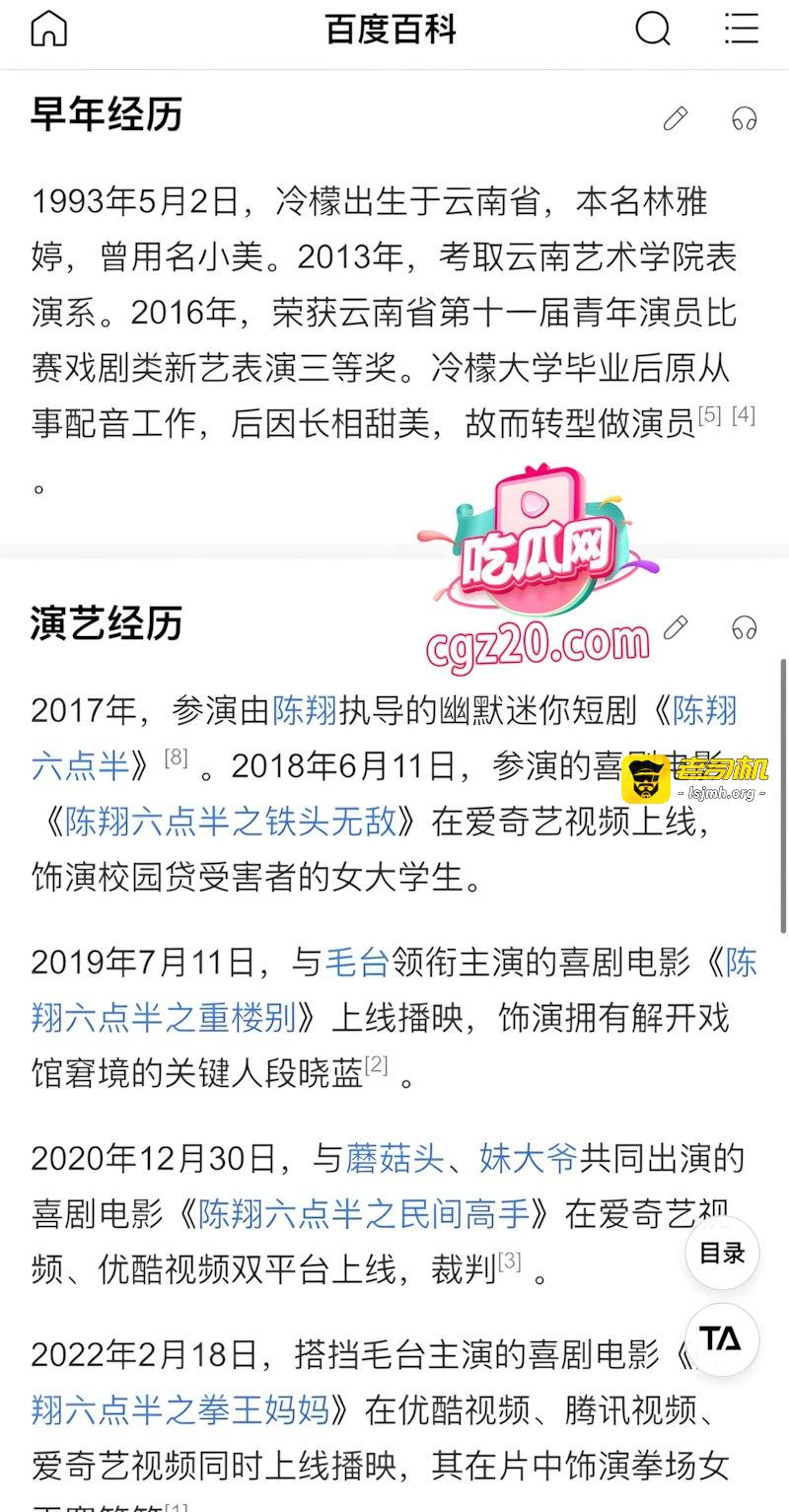Screen dimensions: 789x1512
Task: Open the 陈翔六点半之民间高手 link
Action: [x=364, y=1214]
